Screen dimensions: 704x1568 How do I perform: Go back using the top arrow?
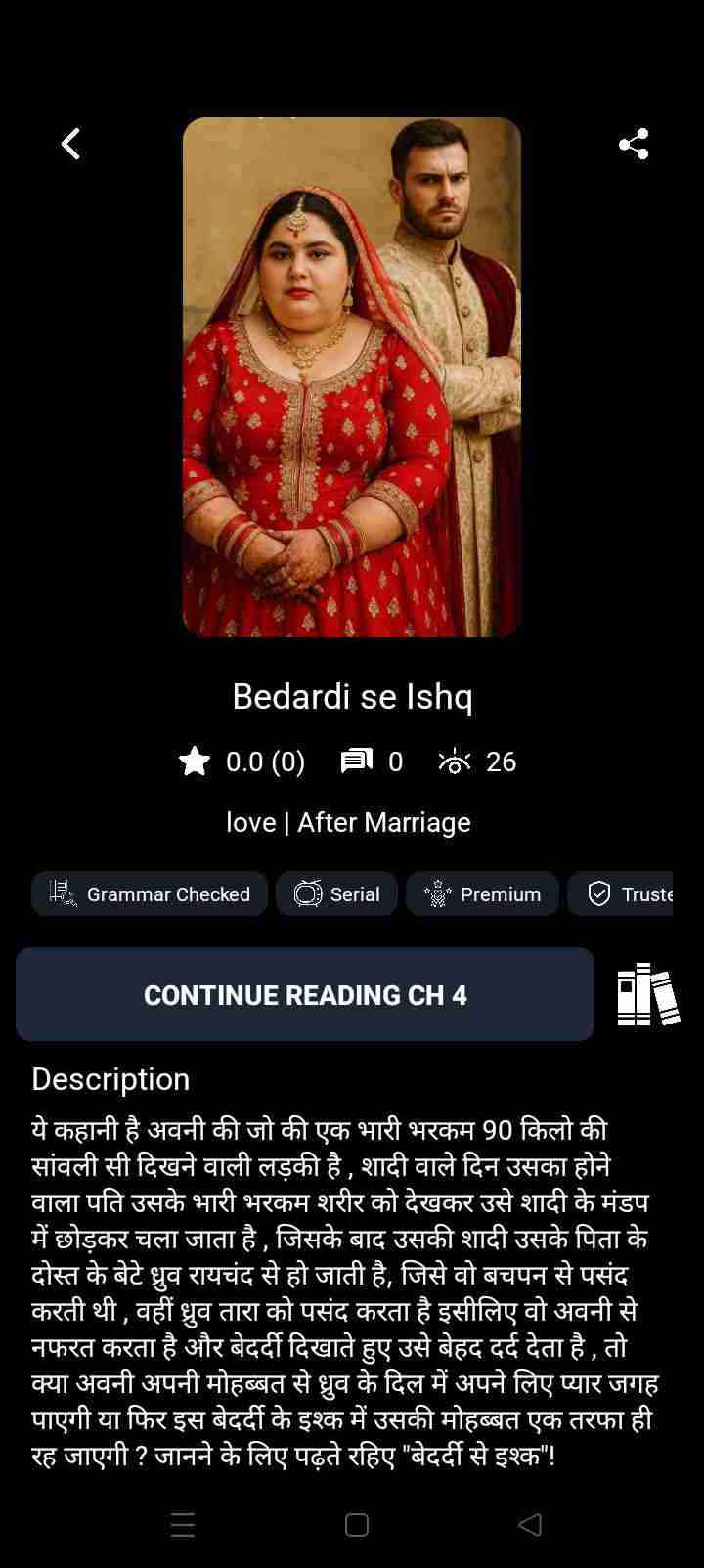click(70, 145)
